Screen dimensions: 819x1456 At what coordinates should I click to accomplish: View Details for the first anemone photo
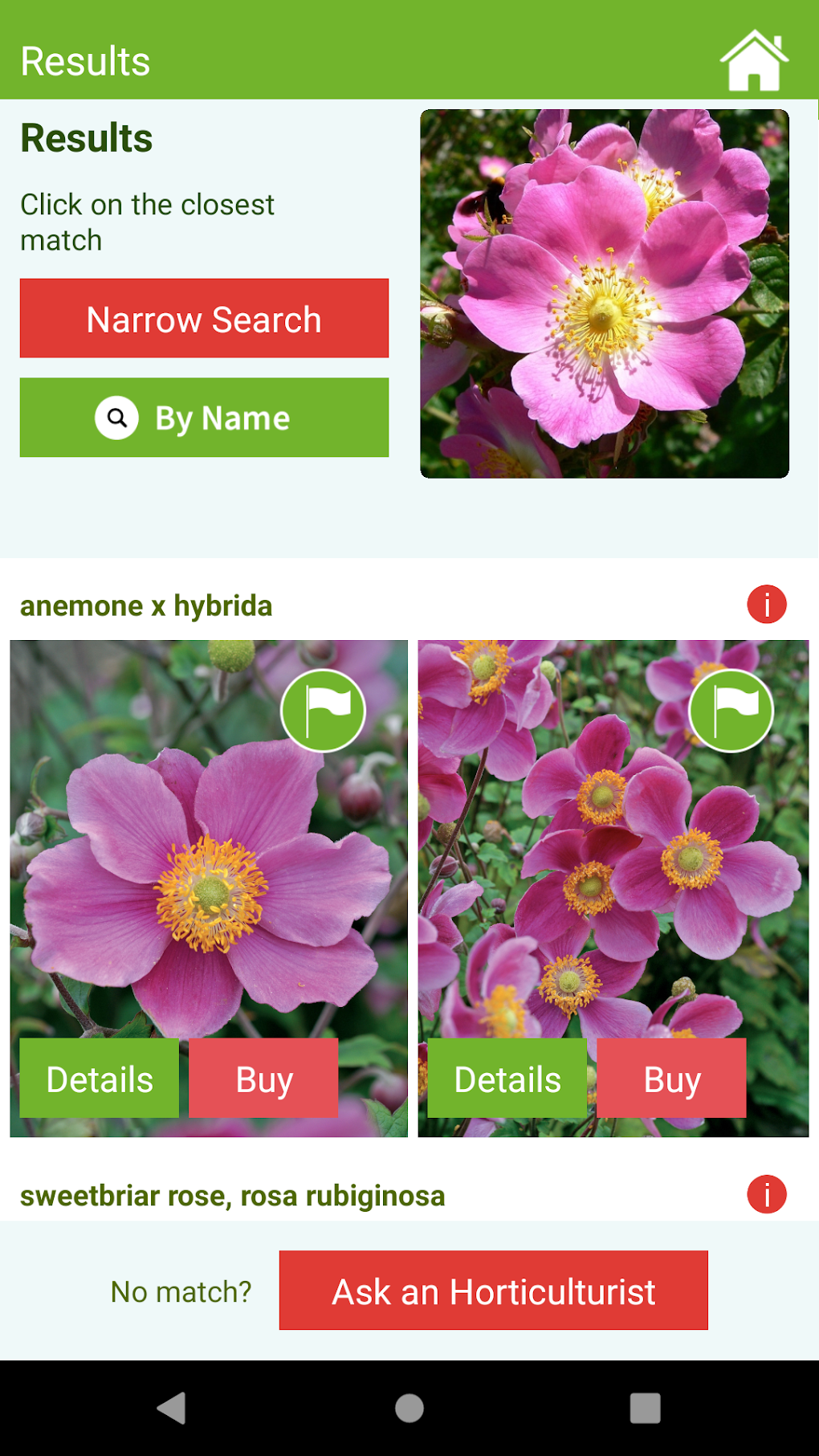coord(100,1079)
